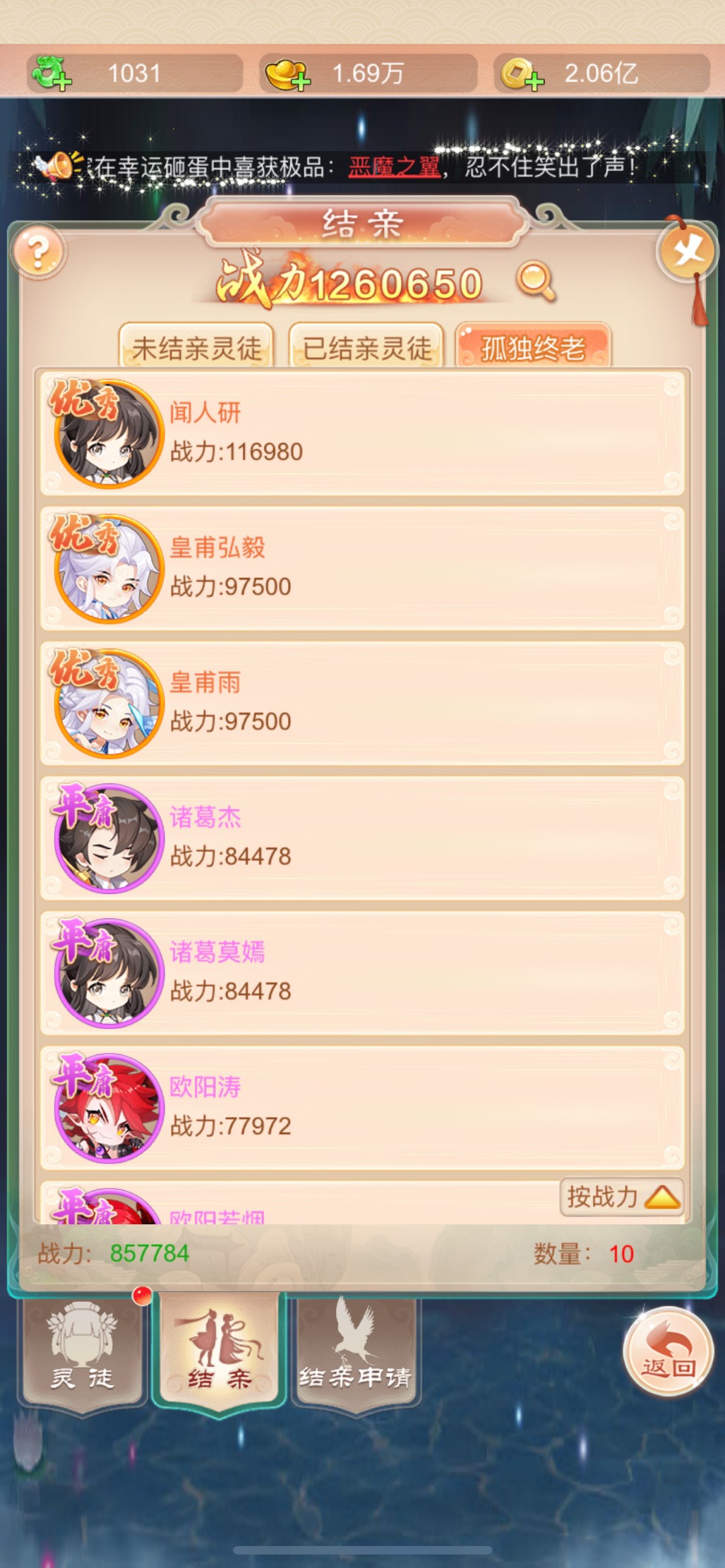The width and height of the screenshot is (725, 1568).
Task: Tap the magnifier beside 战力1260650
Action: pyautogui.click(x=535, y=282)
